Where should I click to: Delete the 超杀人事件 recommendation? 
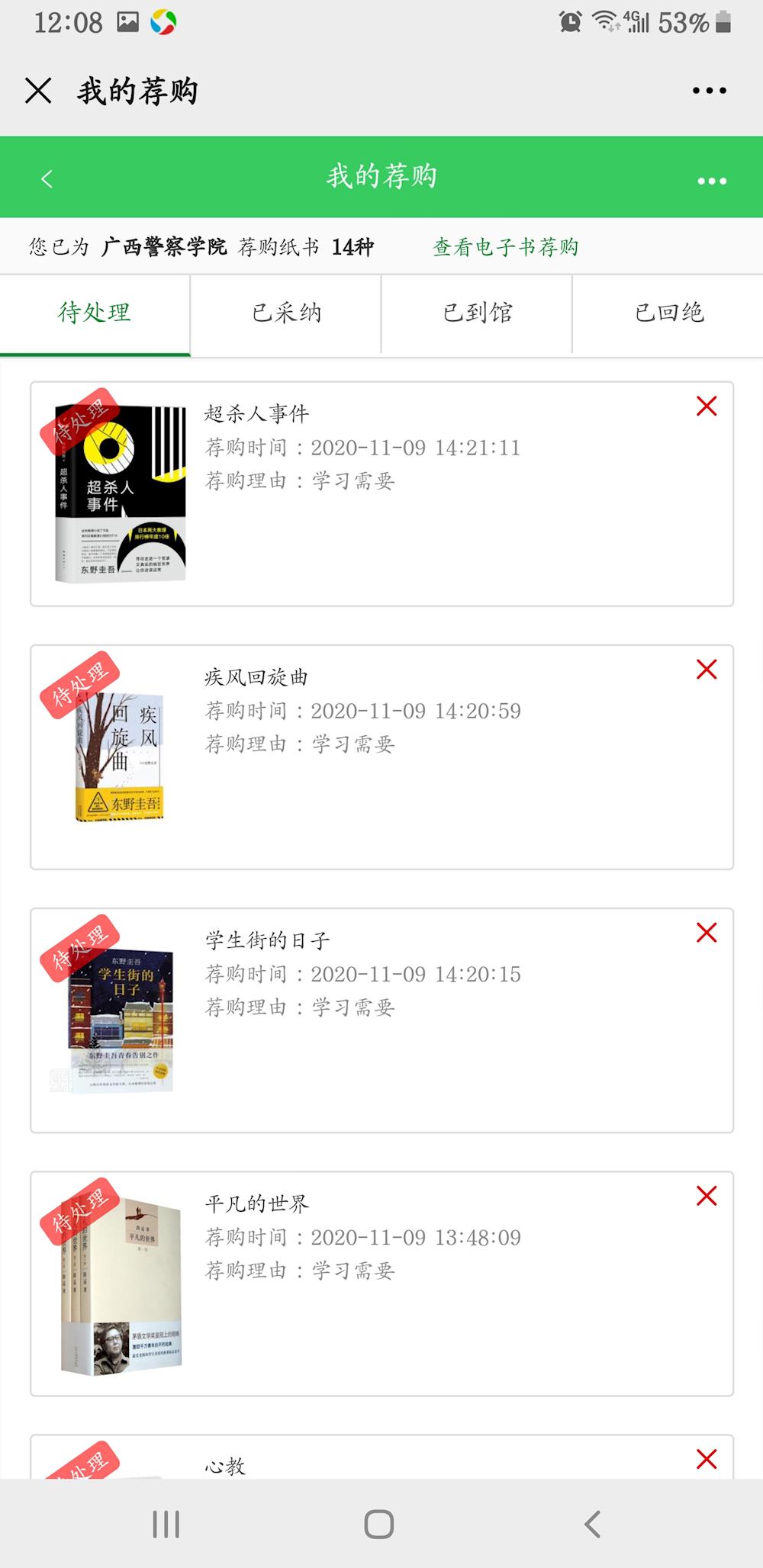point(707,406)
